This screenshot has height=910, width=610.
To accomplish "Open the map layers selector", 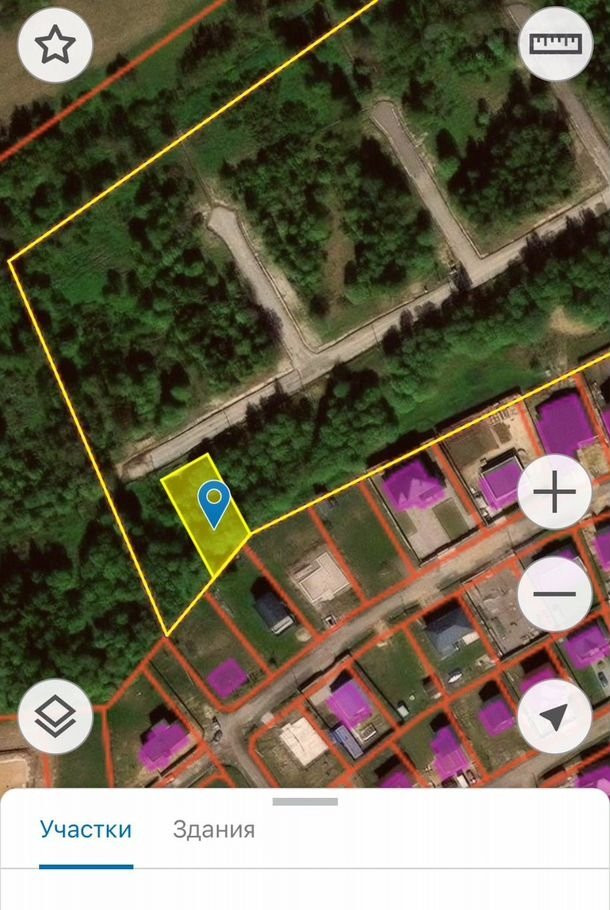I will (x=55, y=716).
